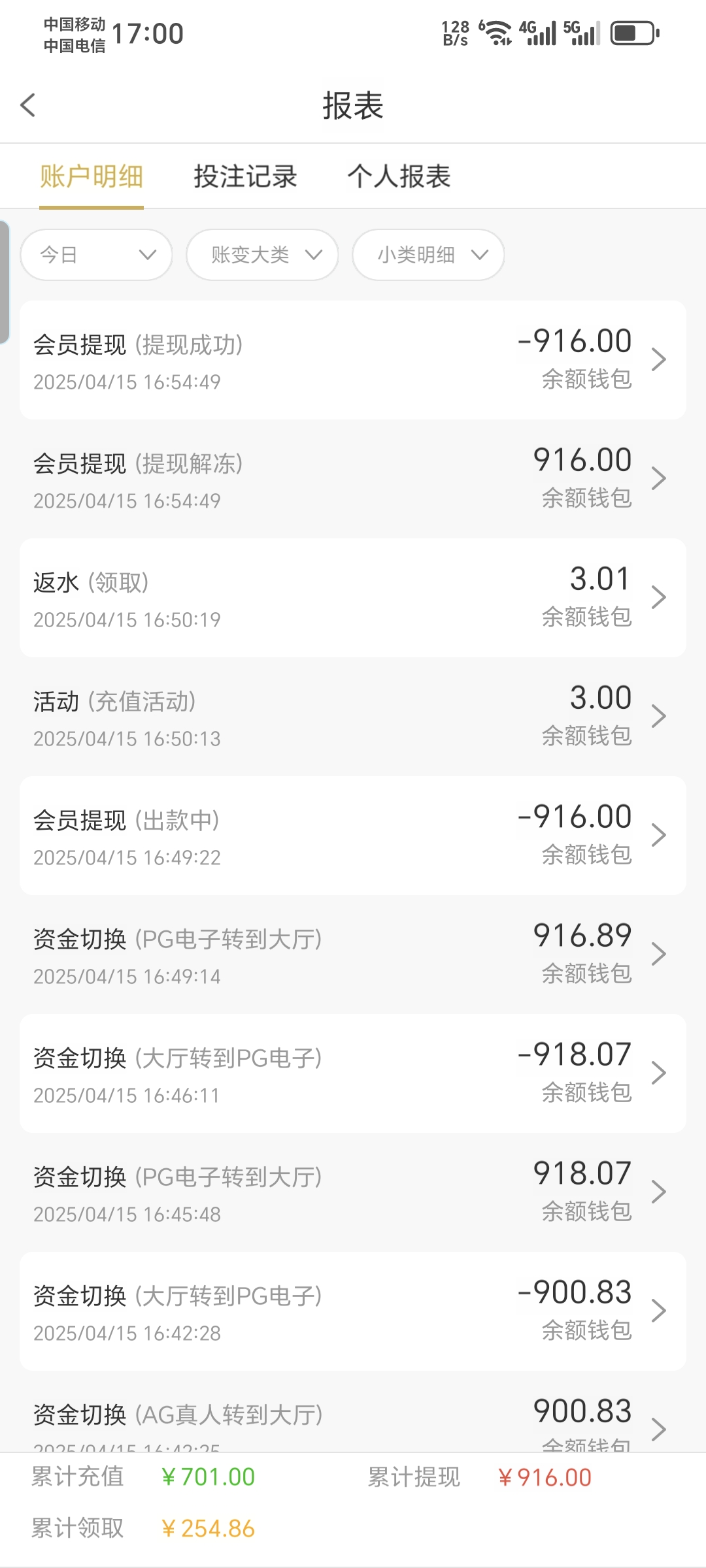Open the 账变大类 filter dropdown
Screen dimensions: 706x1568
(262, 255)
